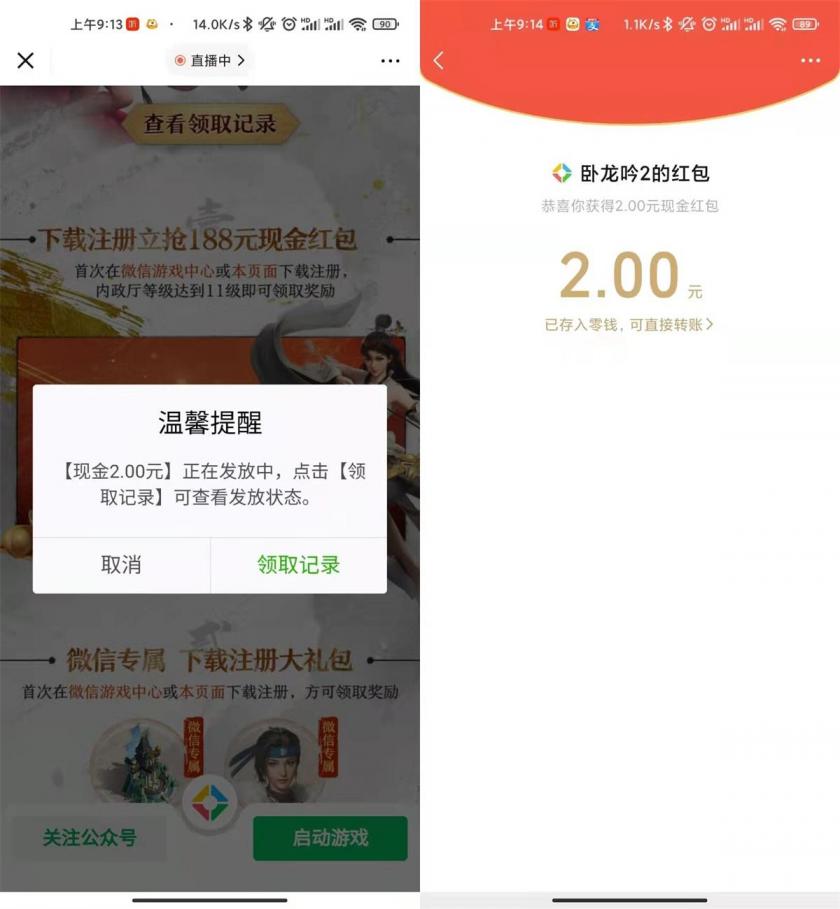Click the green 启动游戏 button
This screenshot has width=840, height=909.
[x=330, y=839]
